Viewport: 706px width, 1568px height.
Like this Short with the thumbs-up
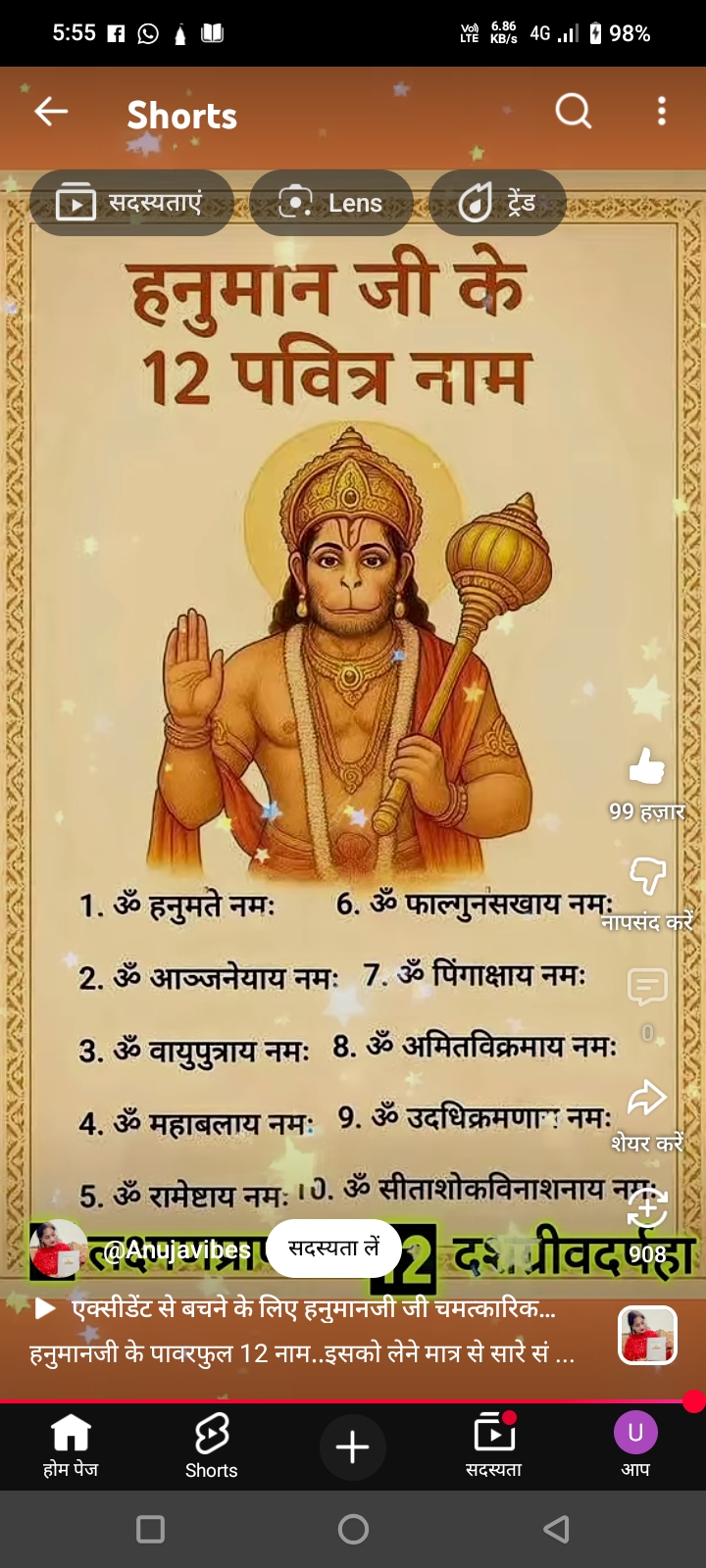pyautogui.click(x=647, y=766)
